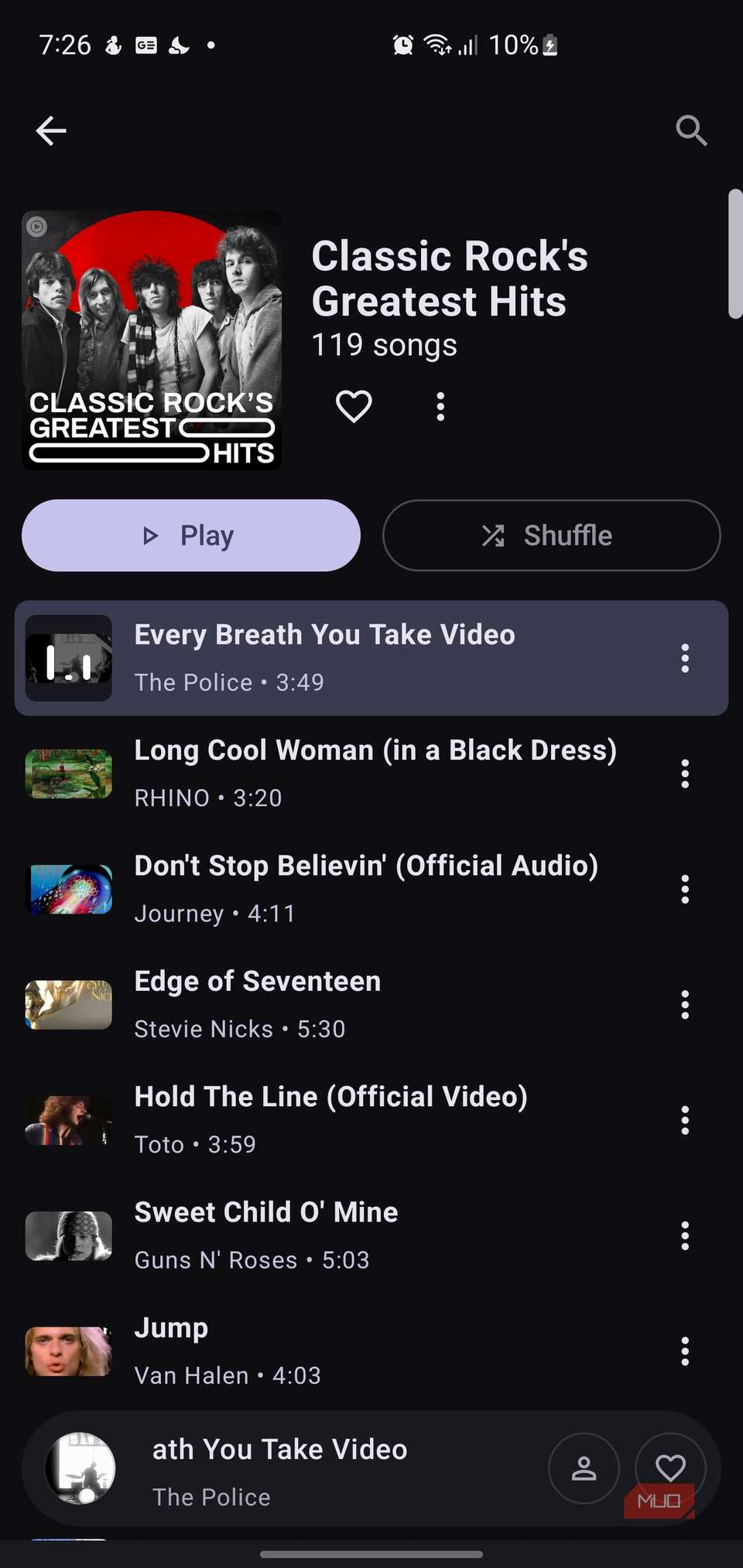743x1568 pixels.
Task: Open options for Hold The Line
Action: click(685, 1119)
